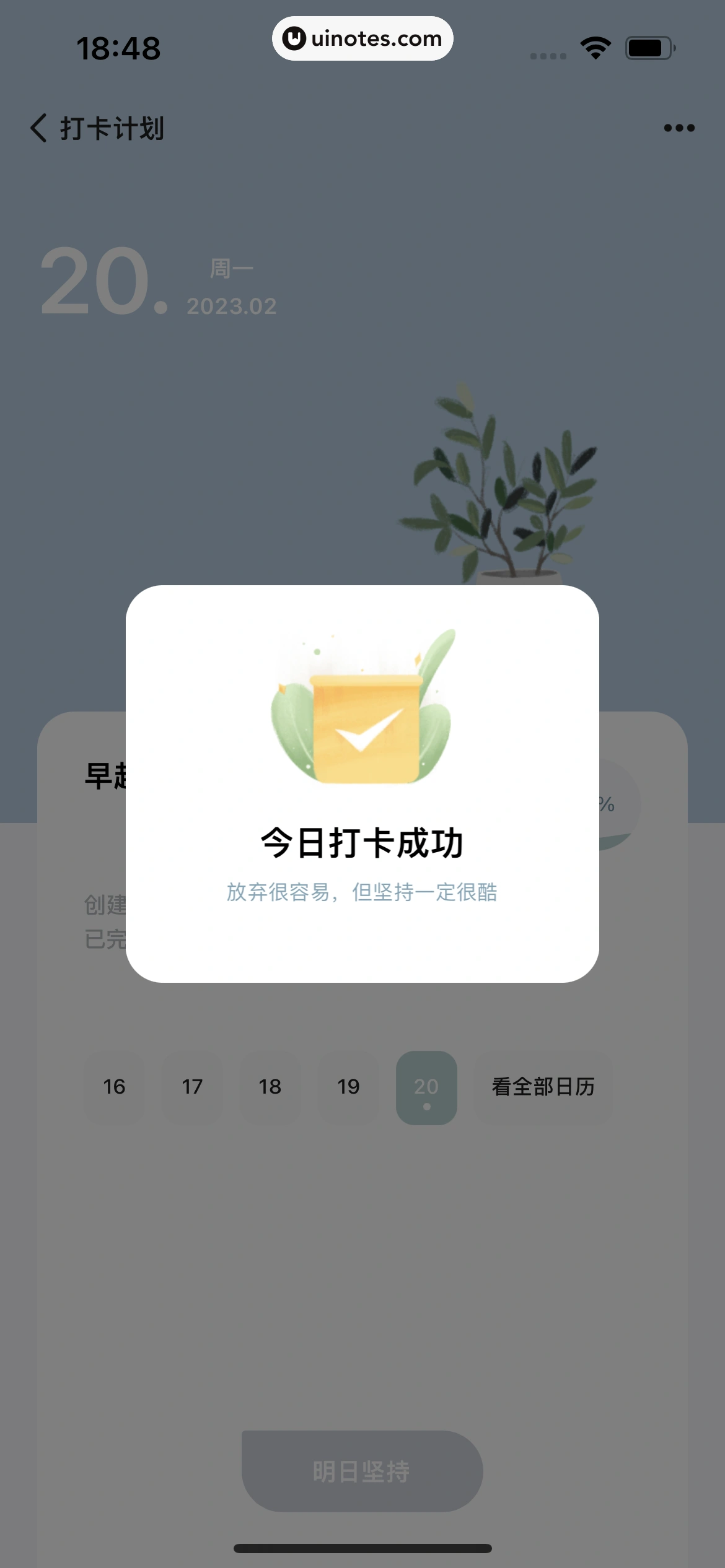
Task: Click the back arrow beside 打卡计划
Action: 38,127
